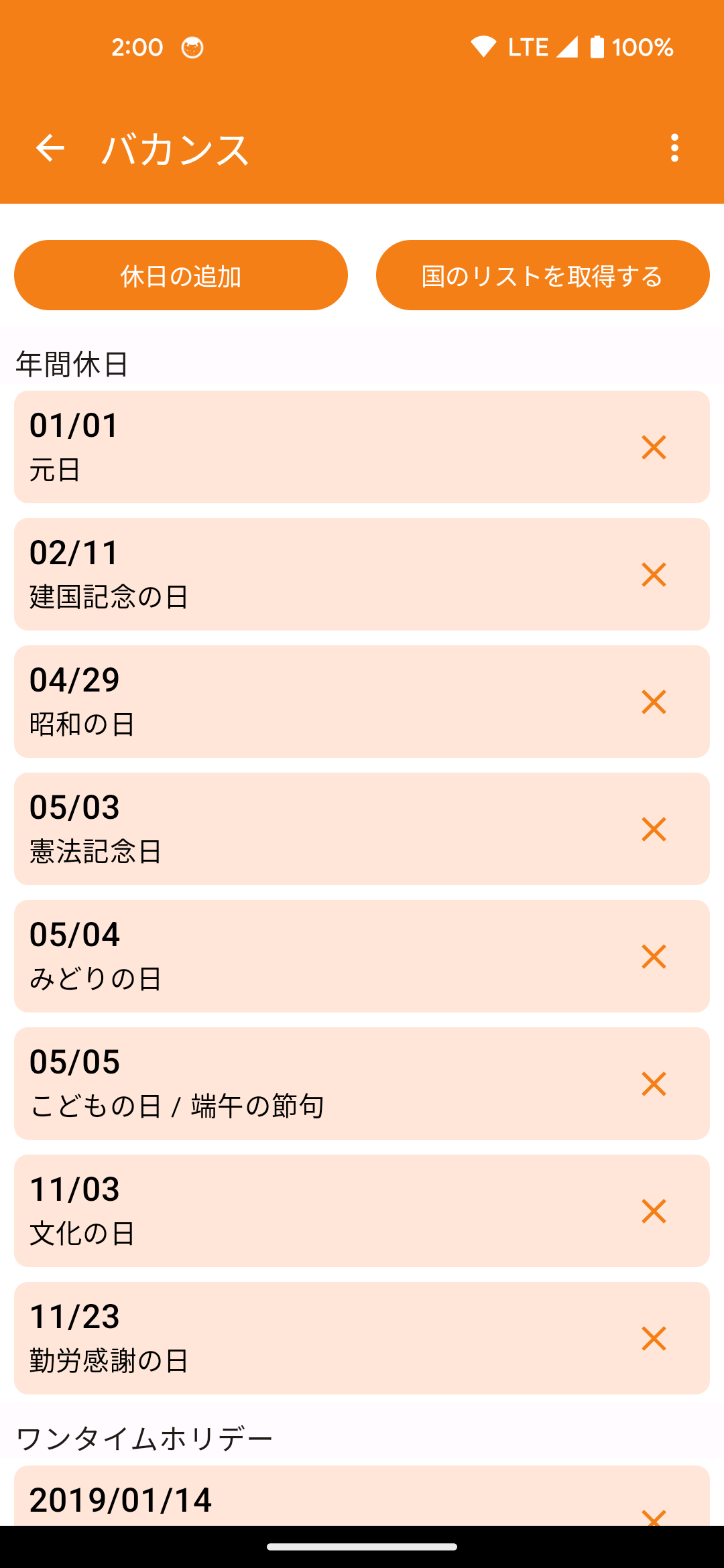Open the three-dot overflow menu
The image size is (724, 1568).
tap(674, 148)
